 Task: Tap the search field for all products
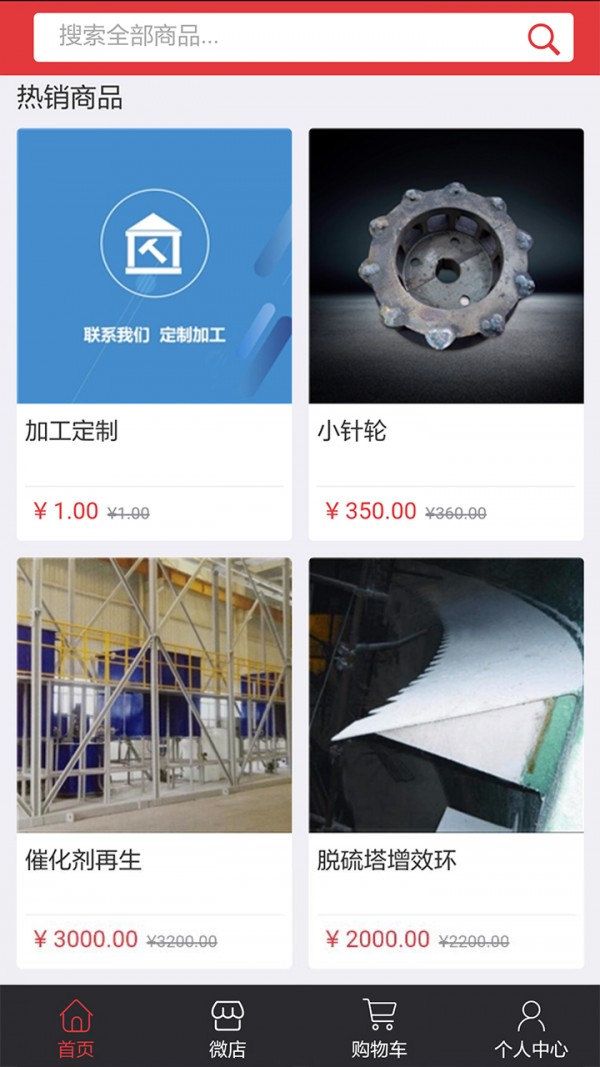[280, 38]
